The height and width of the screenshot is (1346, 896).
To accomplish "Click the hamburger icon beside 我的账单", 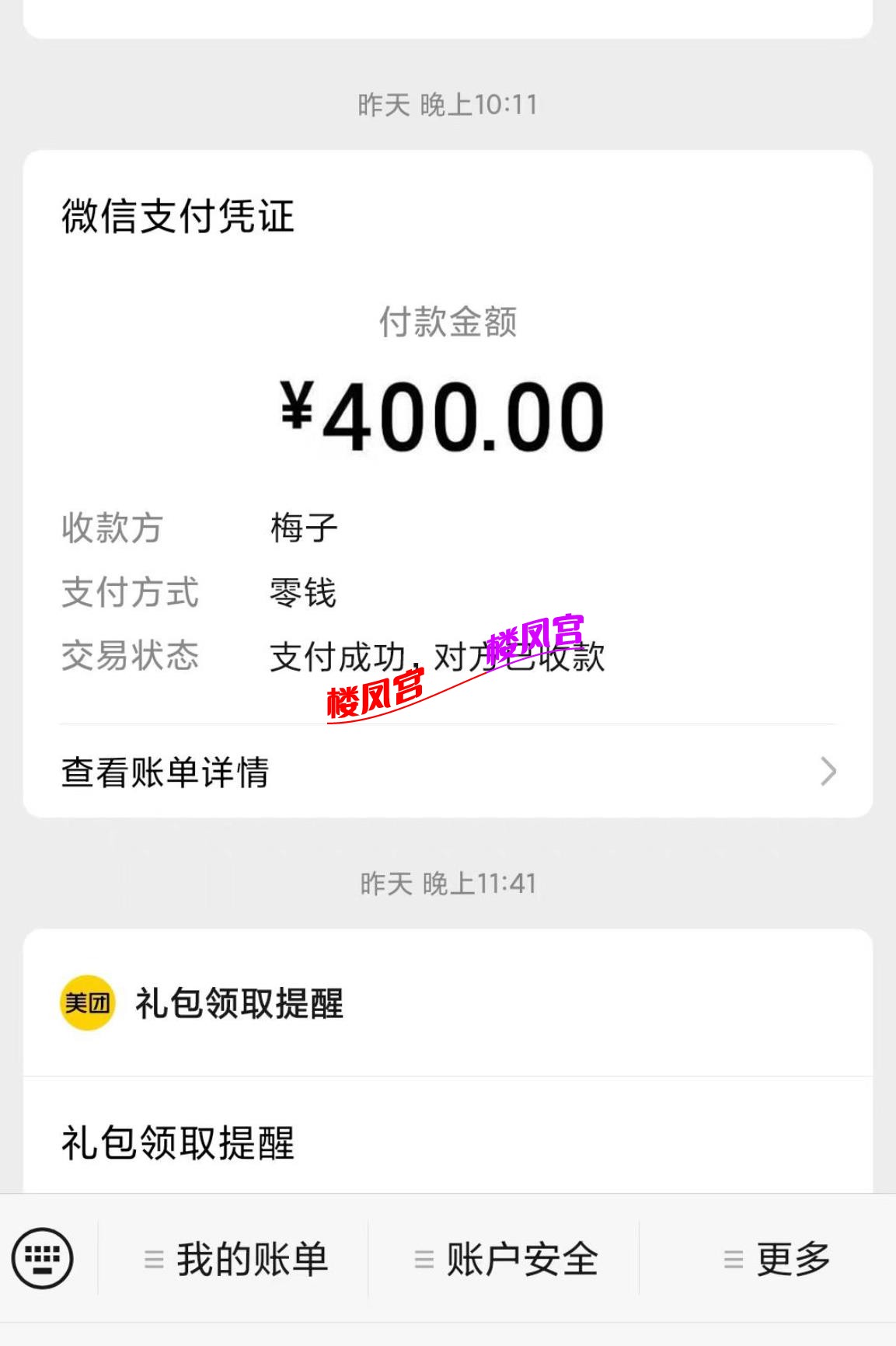I will pos(154,1257).
